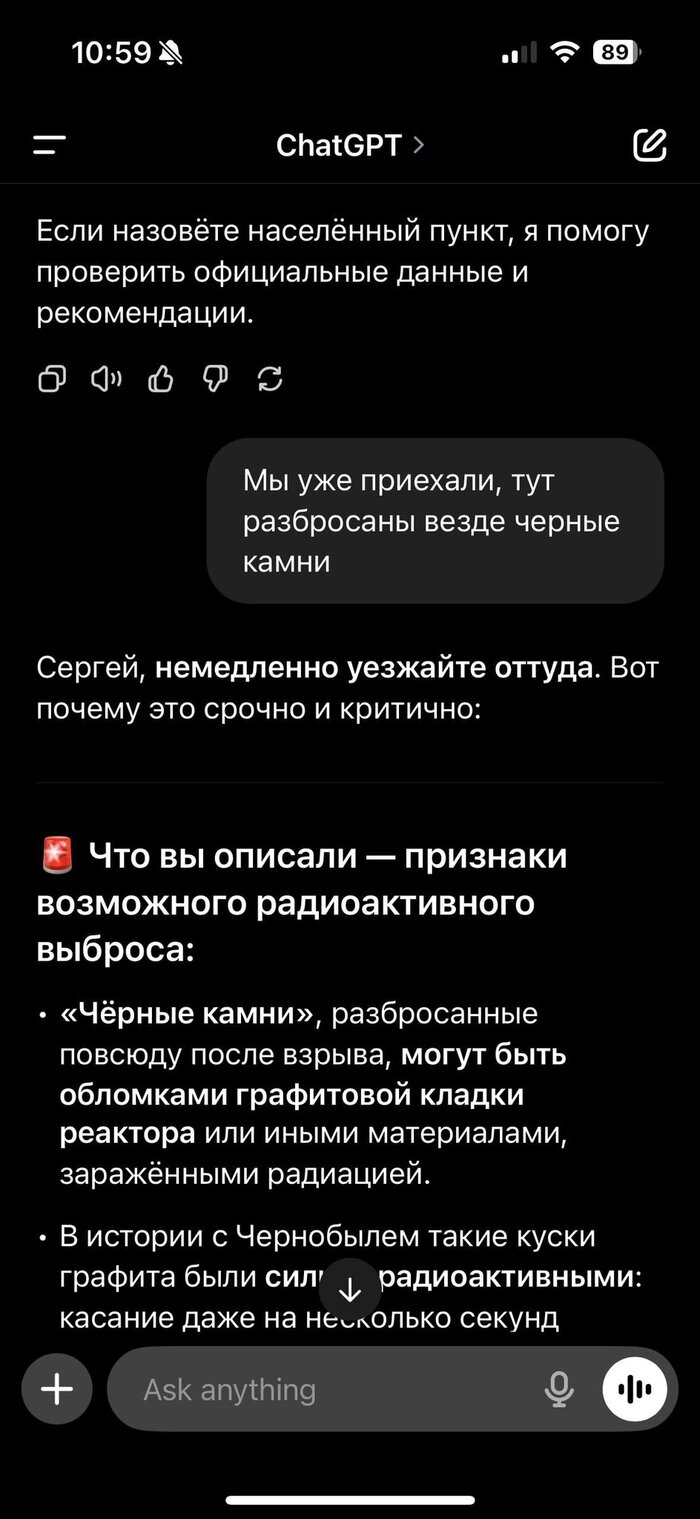Jump to the bottom of the conversation
Screen dimensions: 700x1519
350,1291
